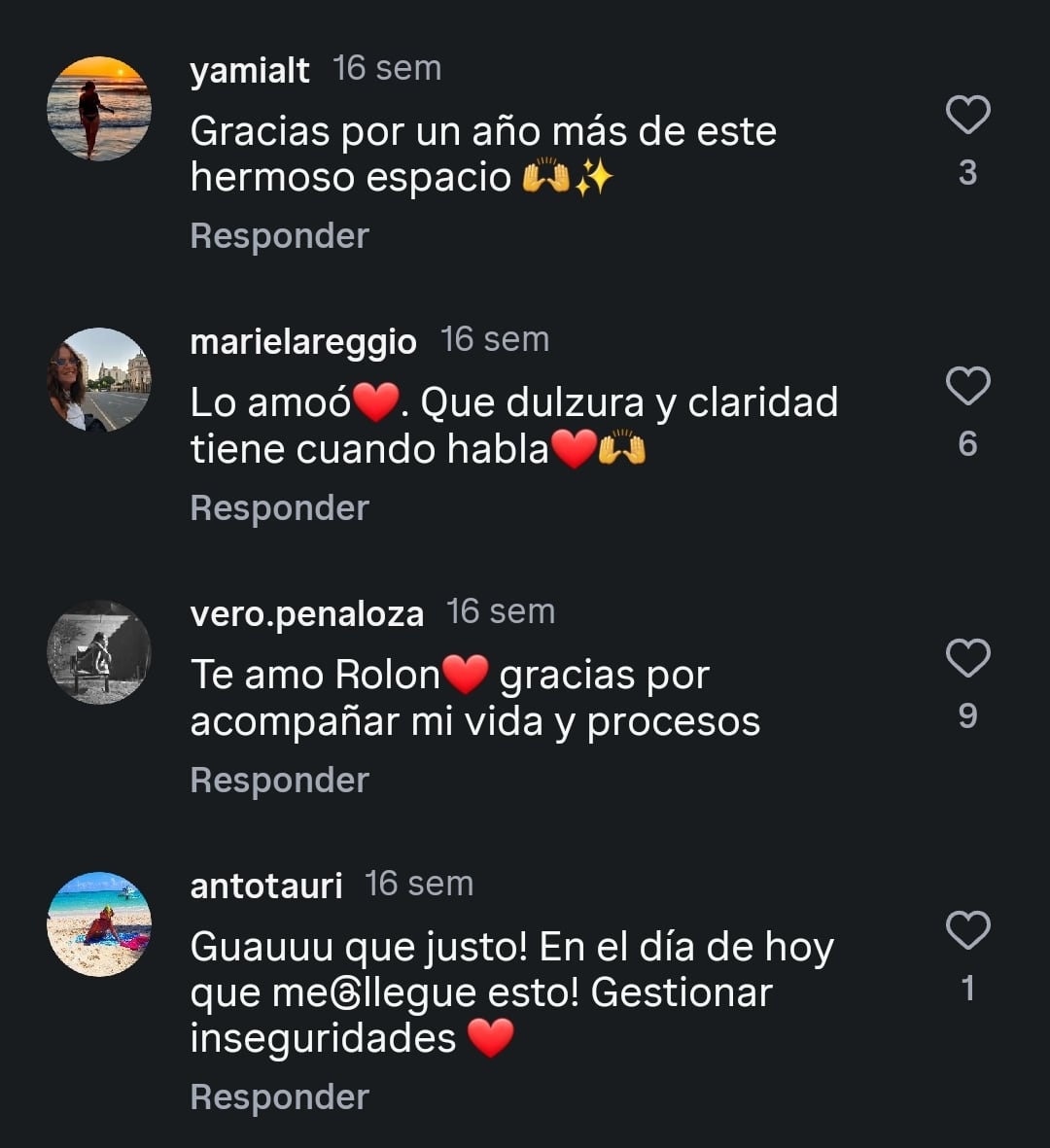The width and height of the screenshot is (1050, 1148).
Task: Reply to marielareggio by clicking Responder
Action: coord(279,507)
